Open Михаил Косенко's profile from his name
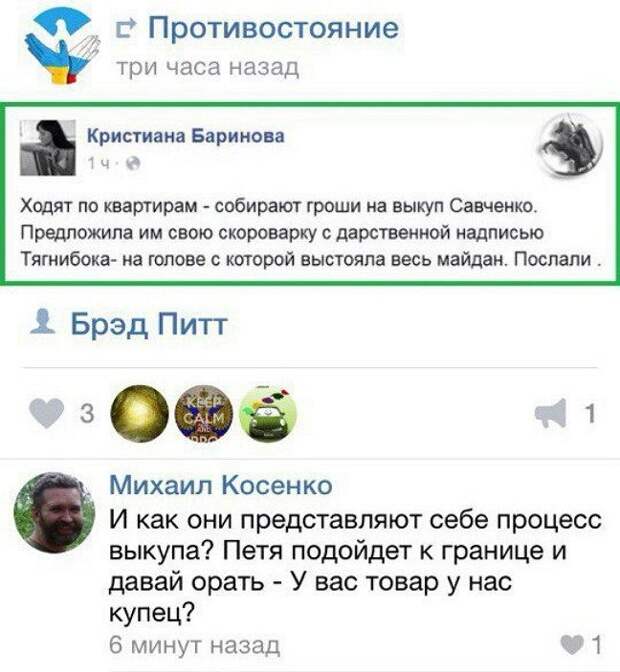 click(220, 486)
